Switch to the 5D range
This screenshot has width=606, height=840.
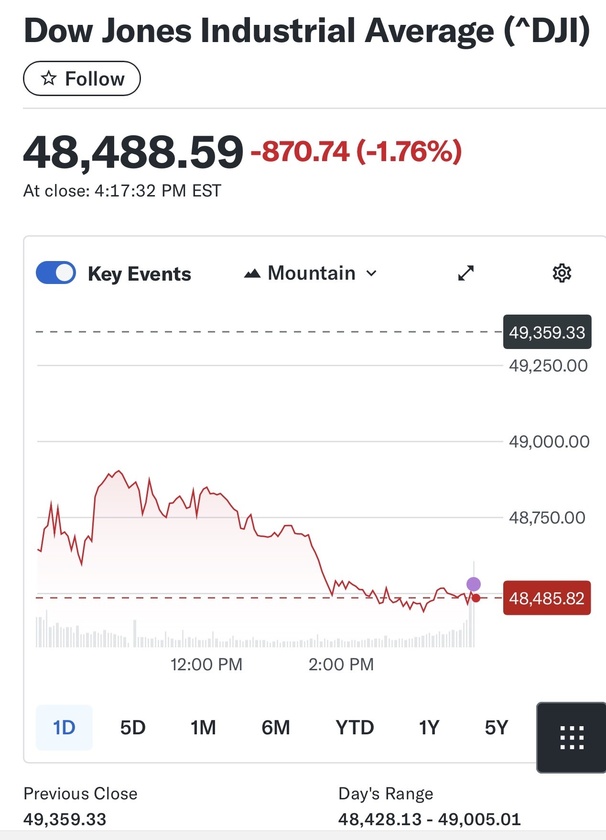click(x=133, y=727)
